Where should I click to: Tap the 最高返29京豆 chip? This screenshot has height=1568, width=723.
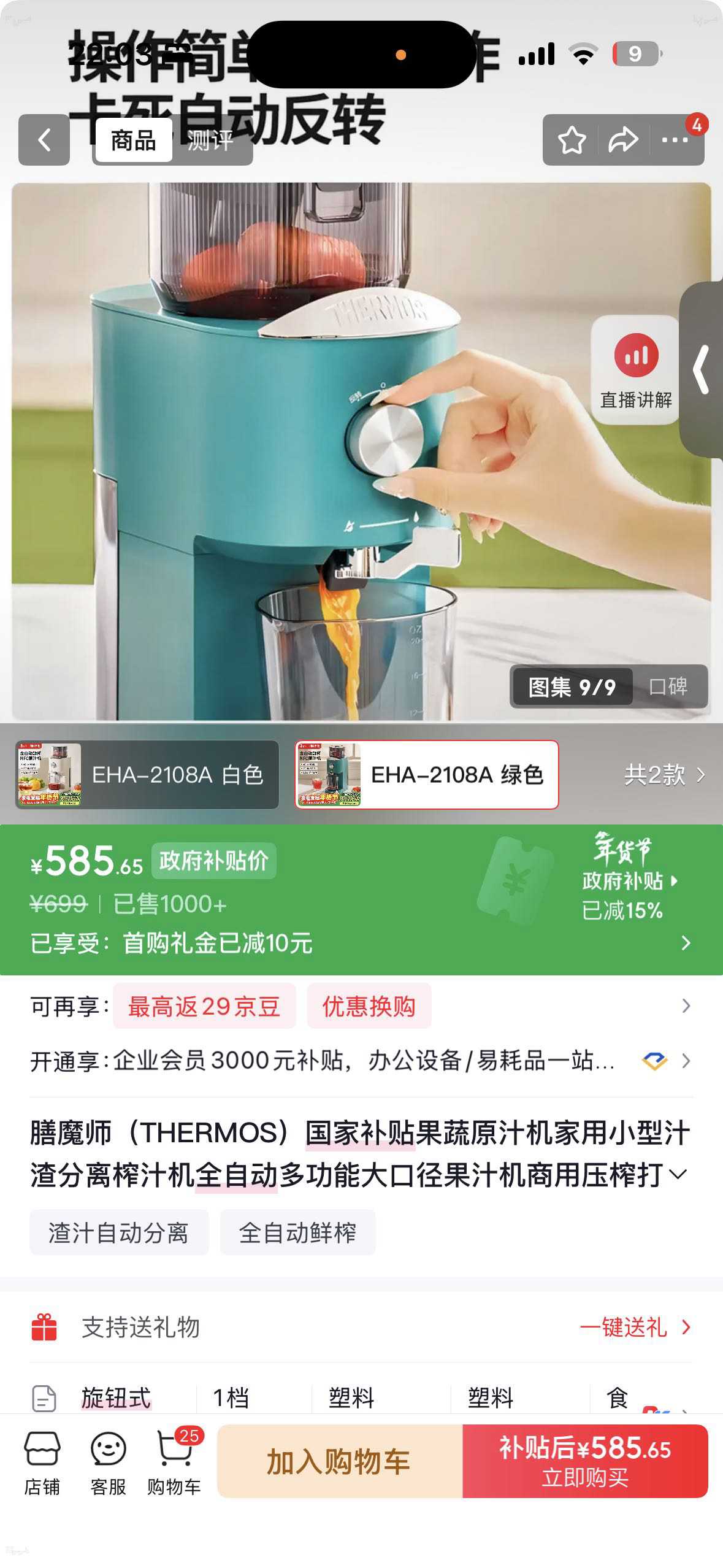204,1007
